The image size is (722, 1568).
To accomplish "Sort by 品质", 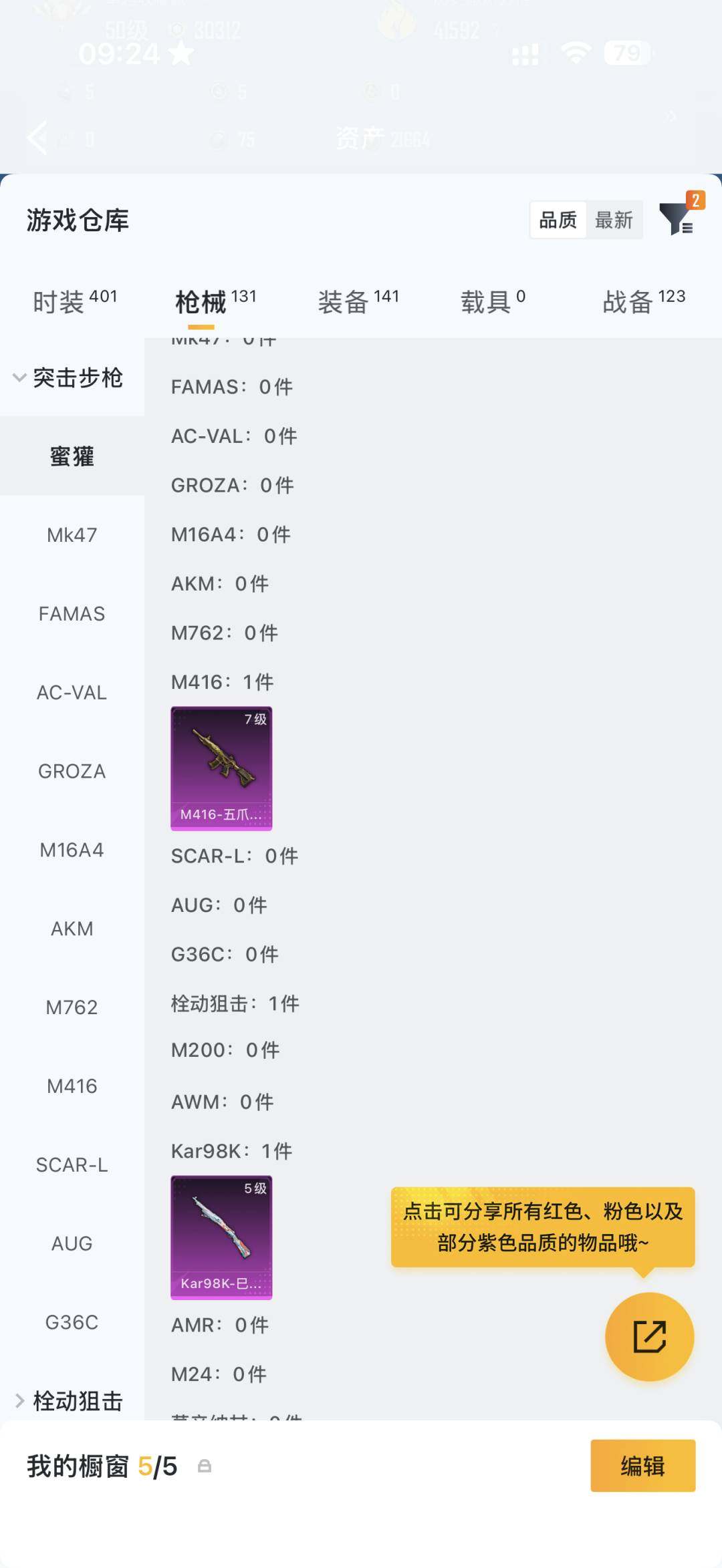I will 558,220.
